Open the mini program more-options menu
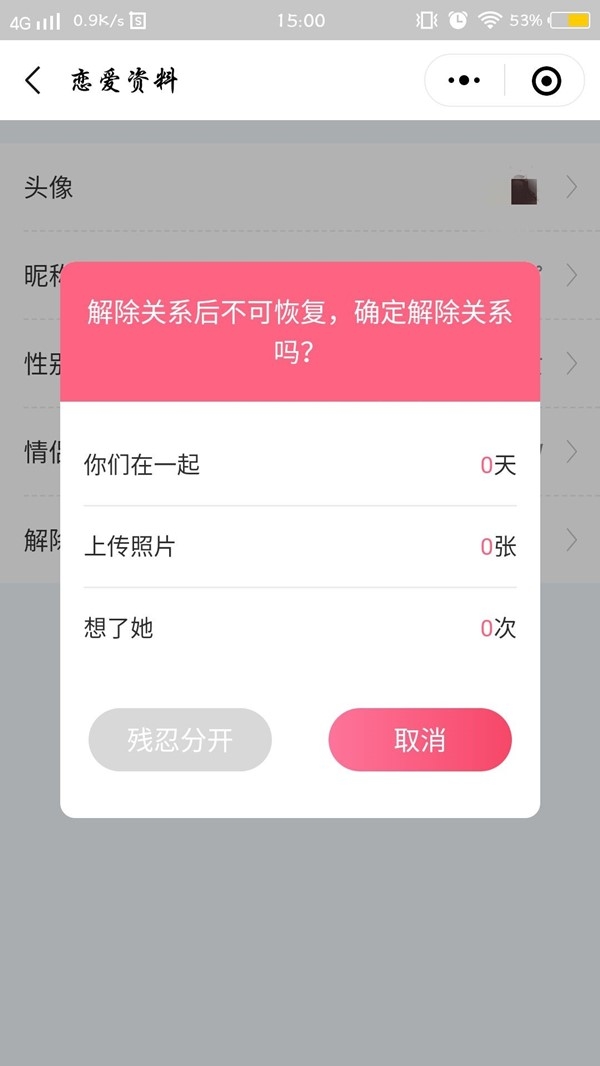 pyautogui.click(x=464, y=81)
